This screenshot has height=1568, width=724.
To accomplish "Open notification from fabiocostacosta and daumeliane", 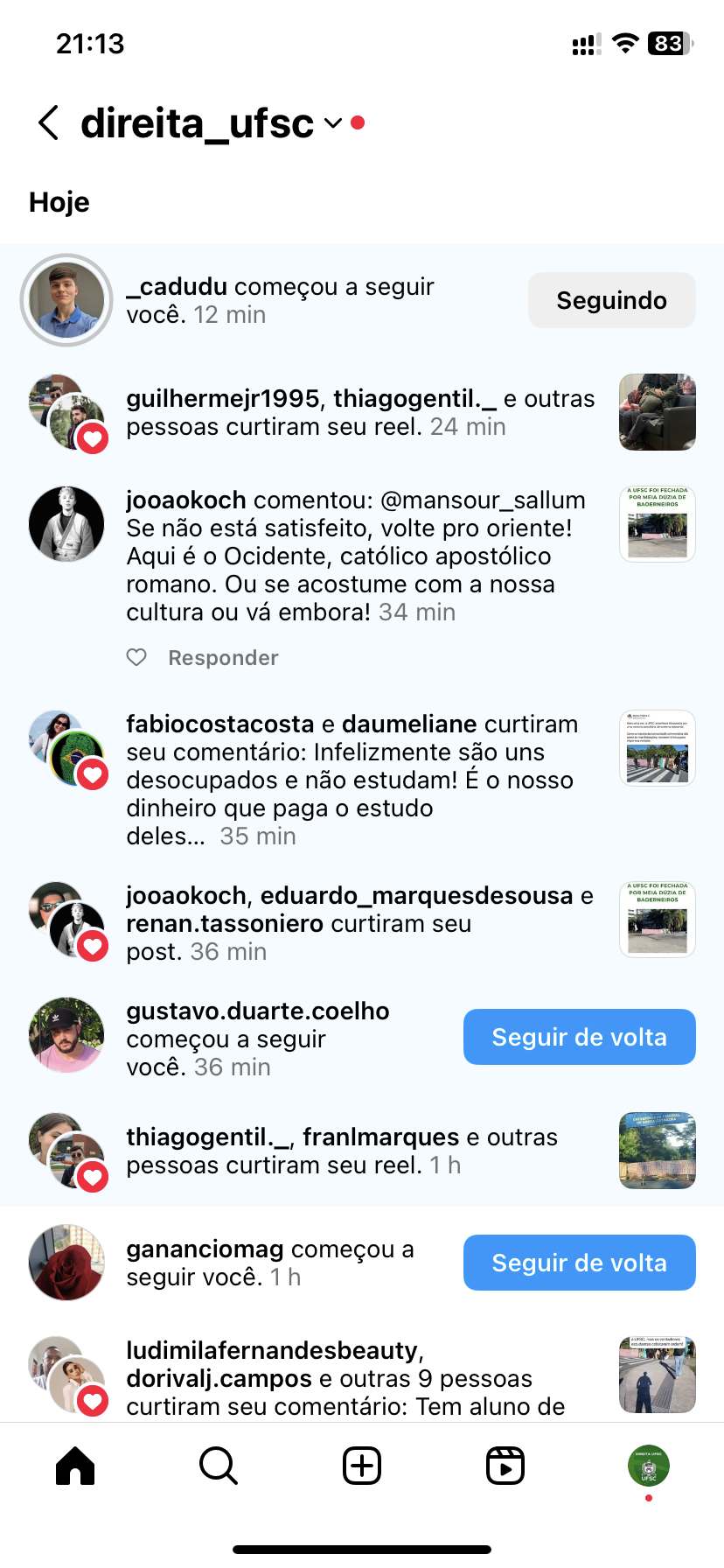I will pos(350,779).
